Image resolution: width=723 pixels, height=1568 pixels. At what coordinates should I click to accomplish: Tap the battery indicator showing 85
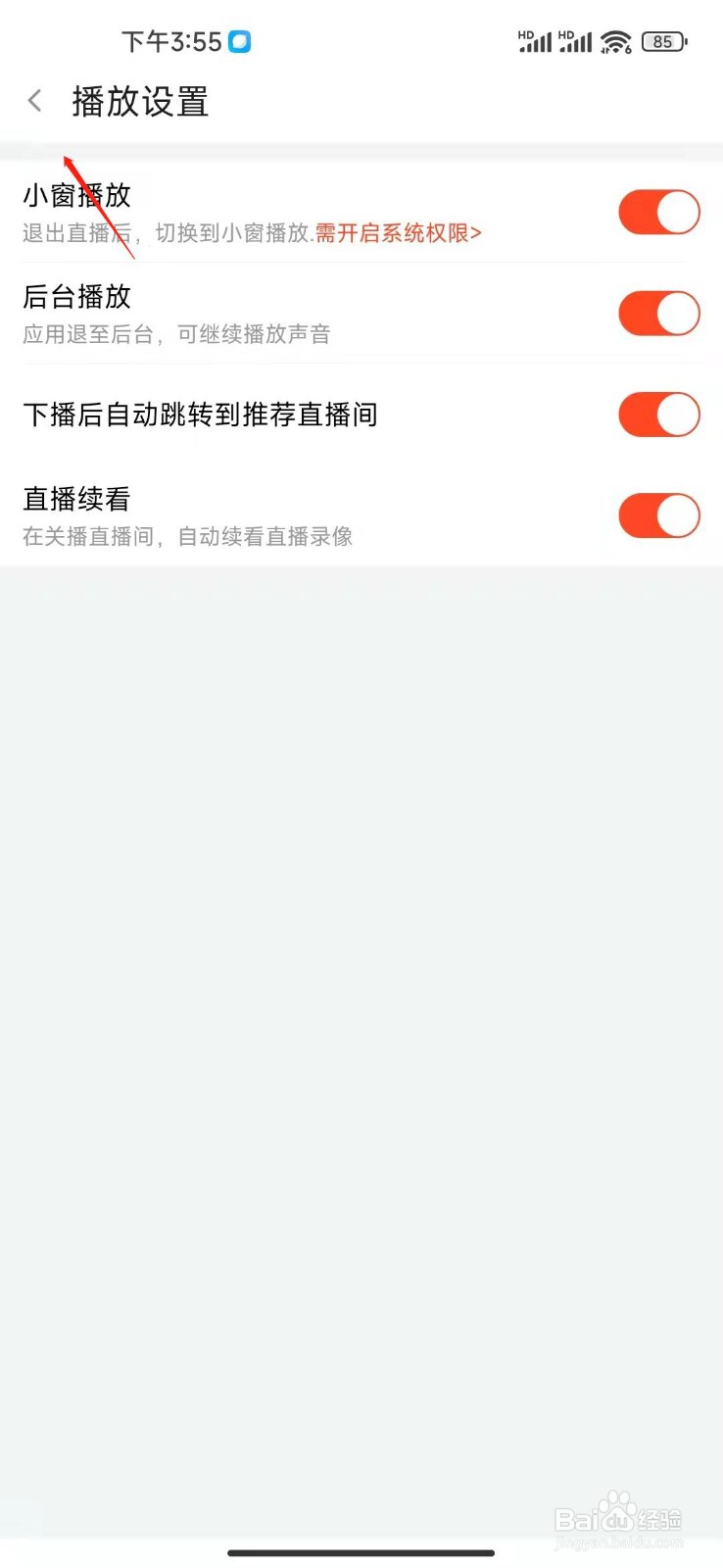(662, 41)
